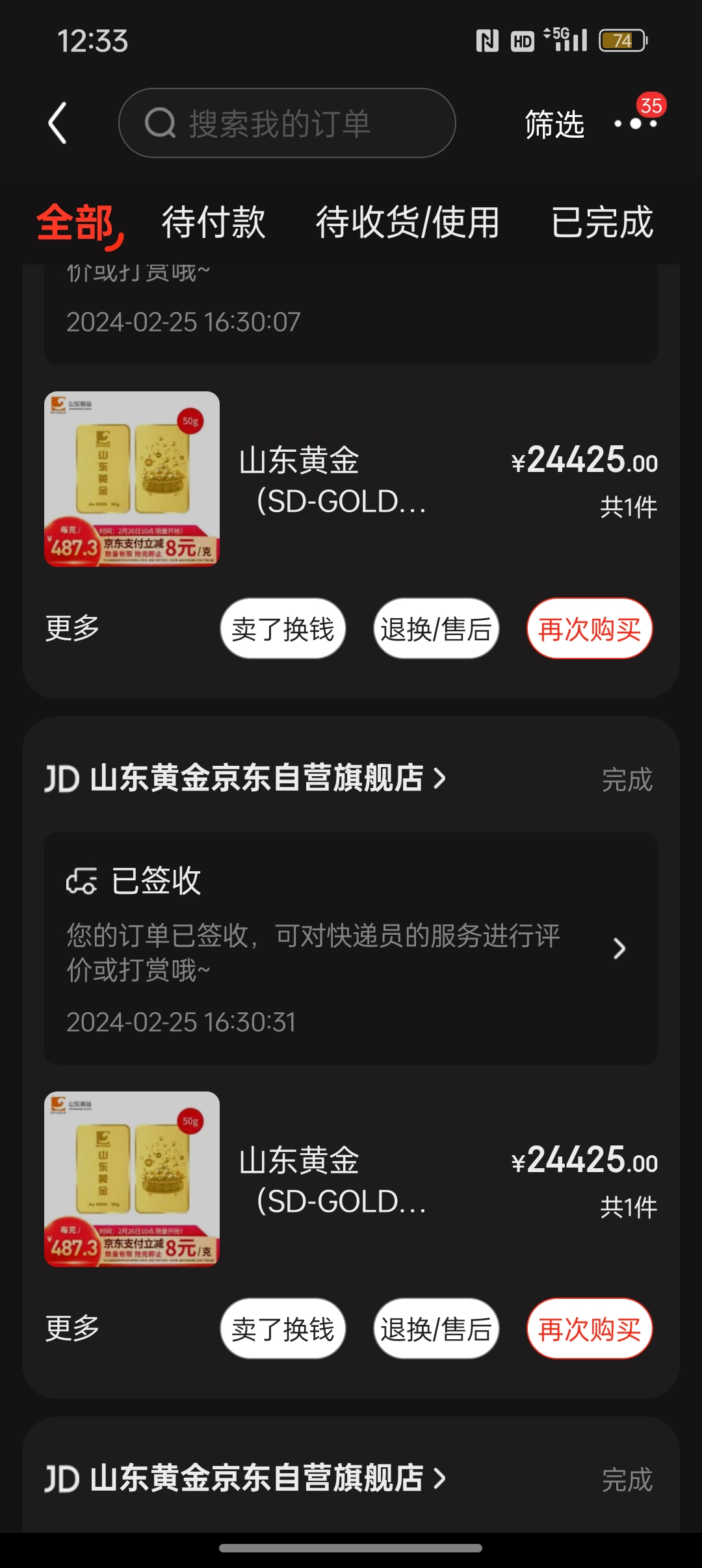Tap 再次购买 on the order signed 16:30:31
This screenshot has height=1568, width=702.
[590, 1329]
